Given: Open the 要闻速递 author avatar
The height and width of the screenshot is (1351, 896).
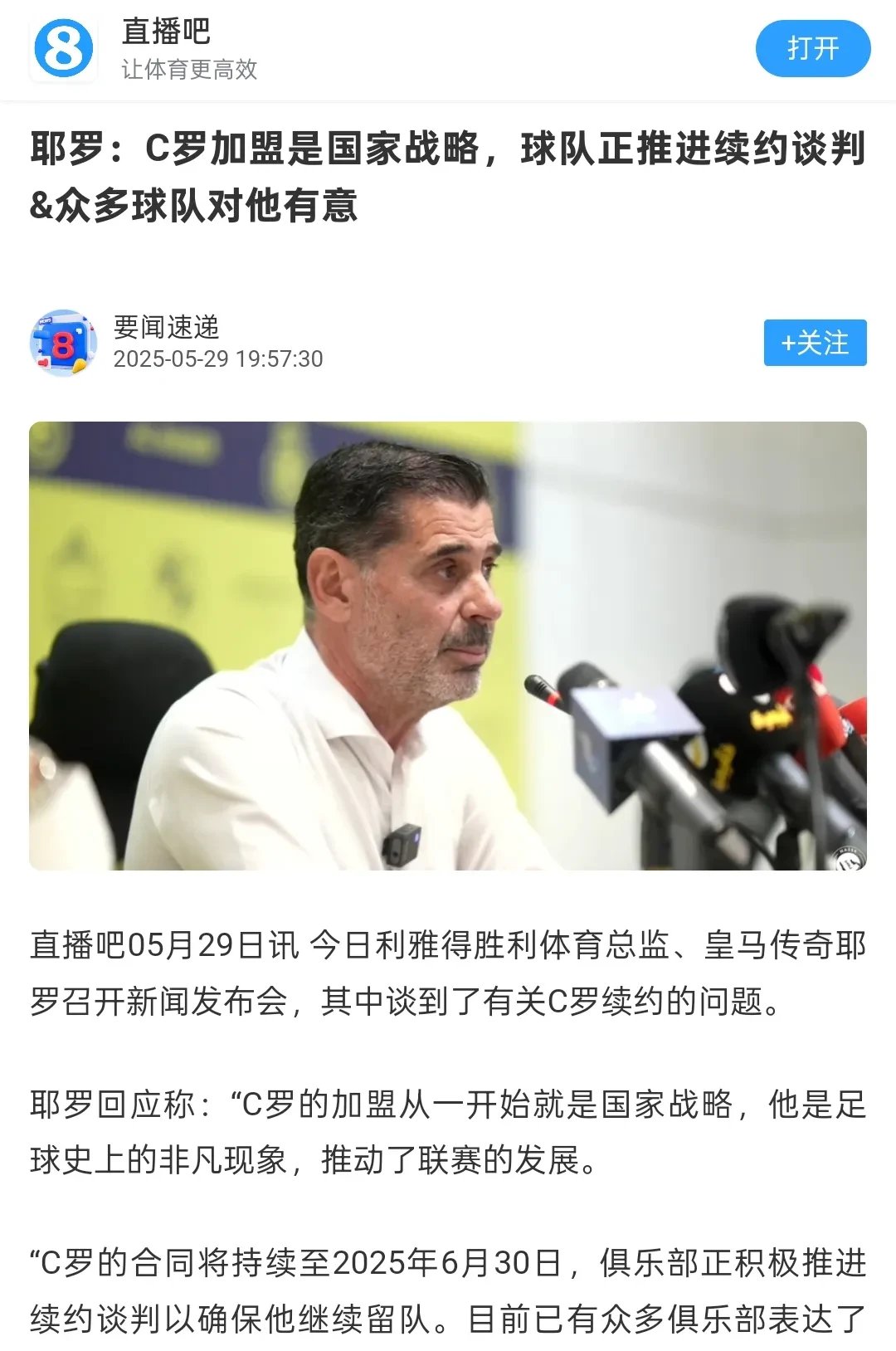Looking at the screenshot, I should pos(63,343).
